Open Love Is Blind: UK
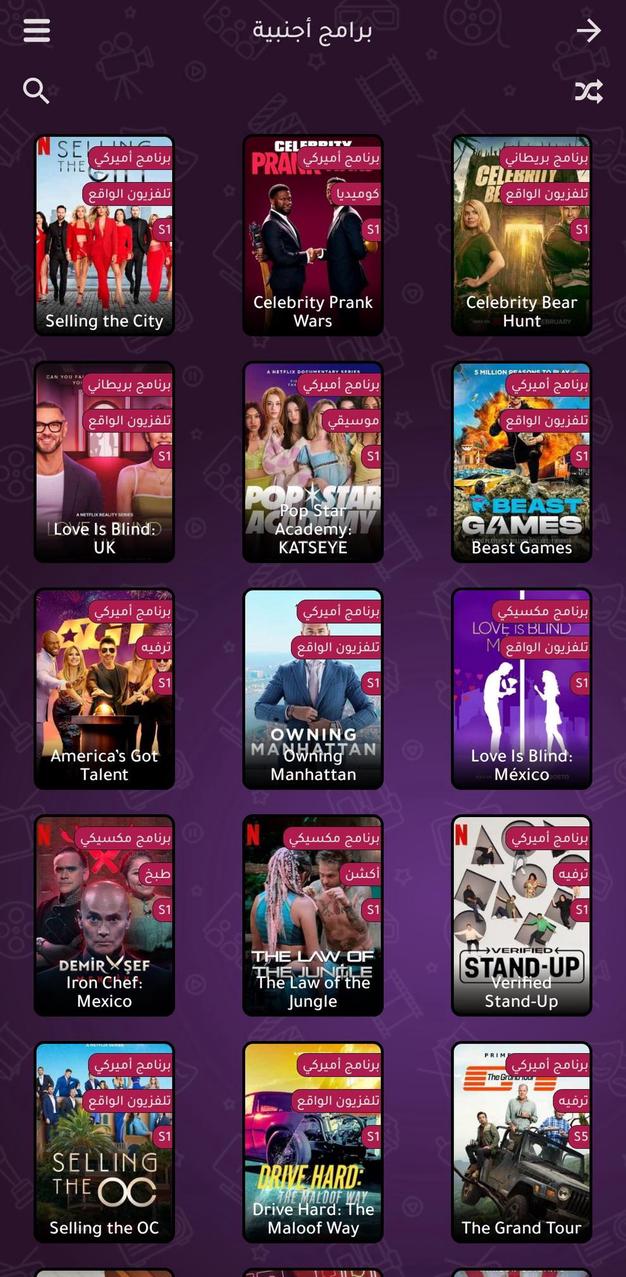 (x=104, y=462)
